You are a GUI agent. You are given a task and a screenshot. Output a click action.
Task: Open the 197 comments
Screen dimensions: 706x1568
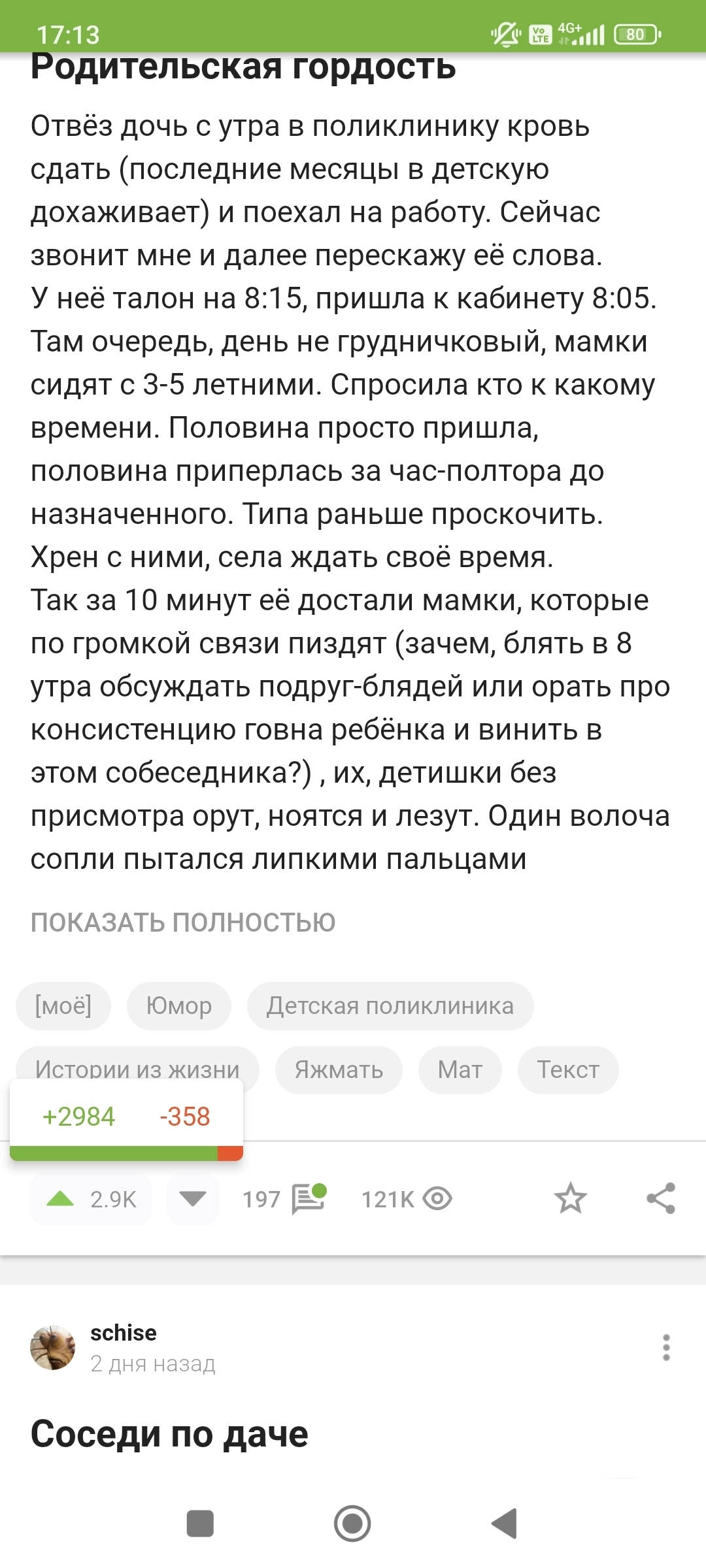pos(284,1199)
